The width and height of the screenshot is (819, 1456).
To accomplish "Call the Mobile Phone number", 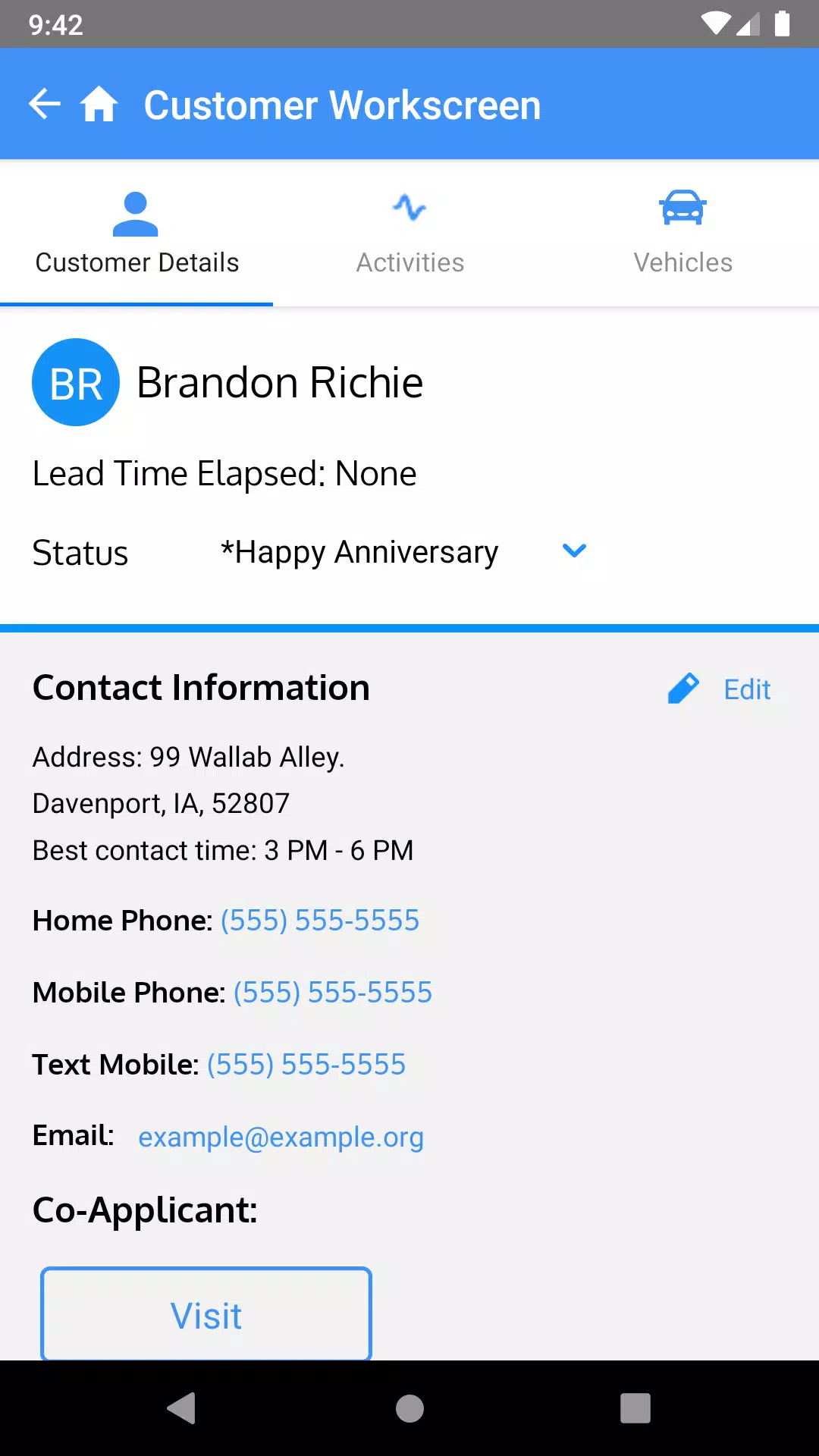I will pyautogui.click(x=332, y=993).
